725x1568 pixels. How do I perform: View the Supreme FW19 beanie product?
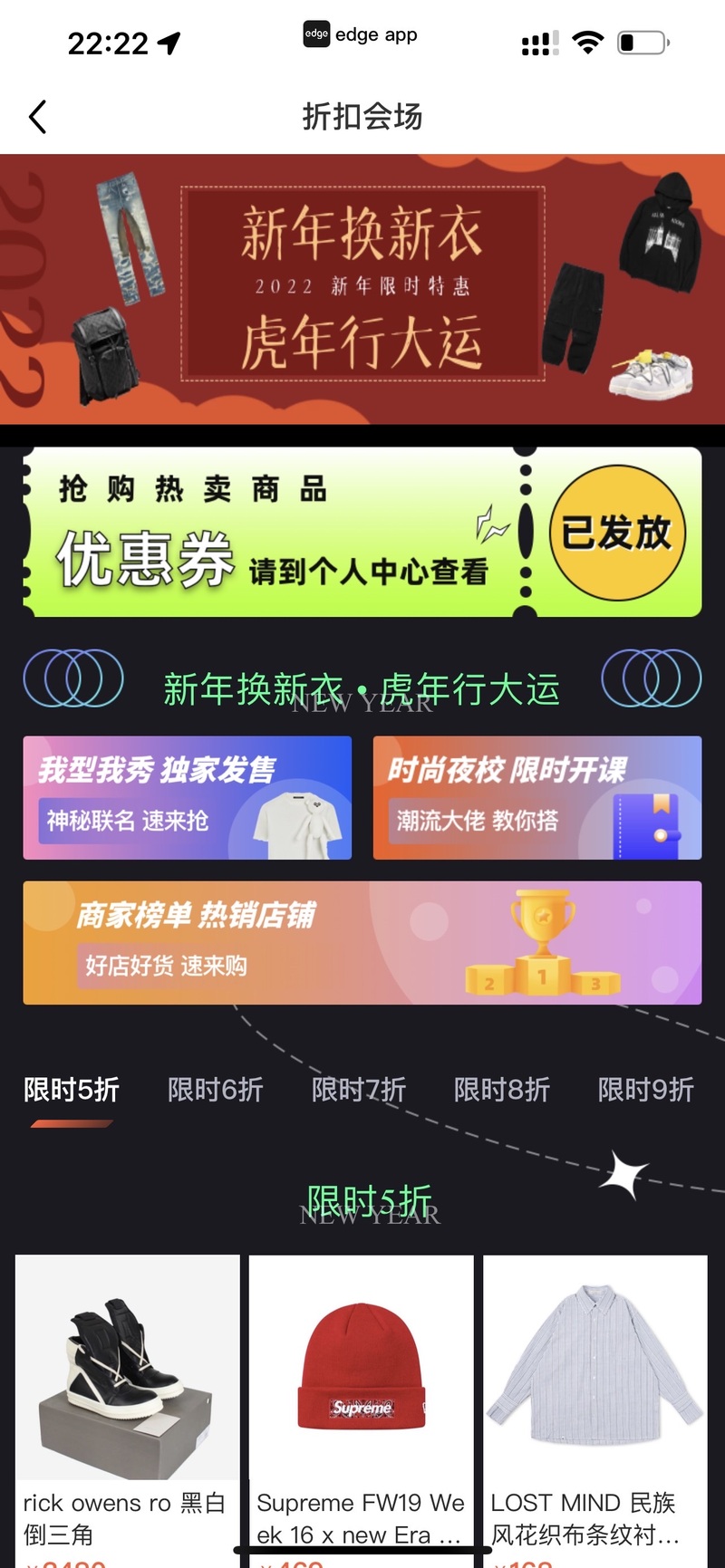tap(362, 1410)
